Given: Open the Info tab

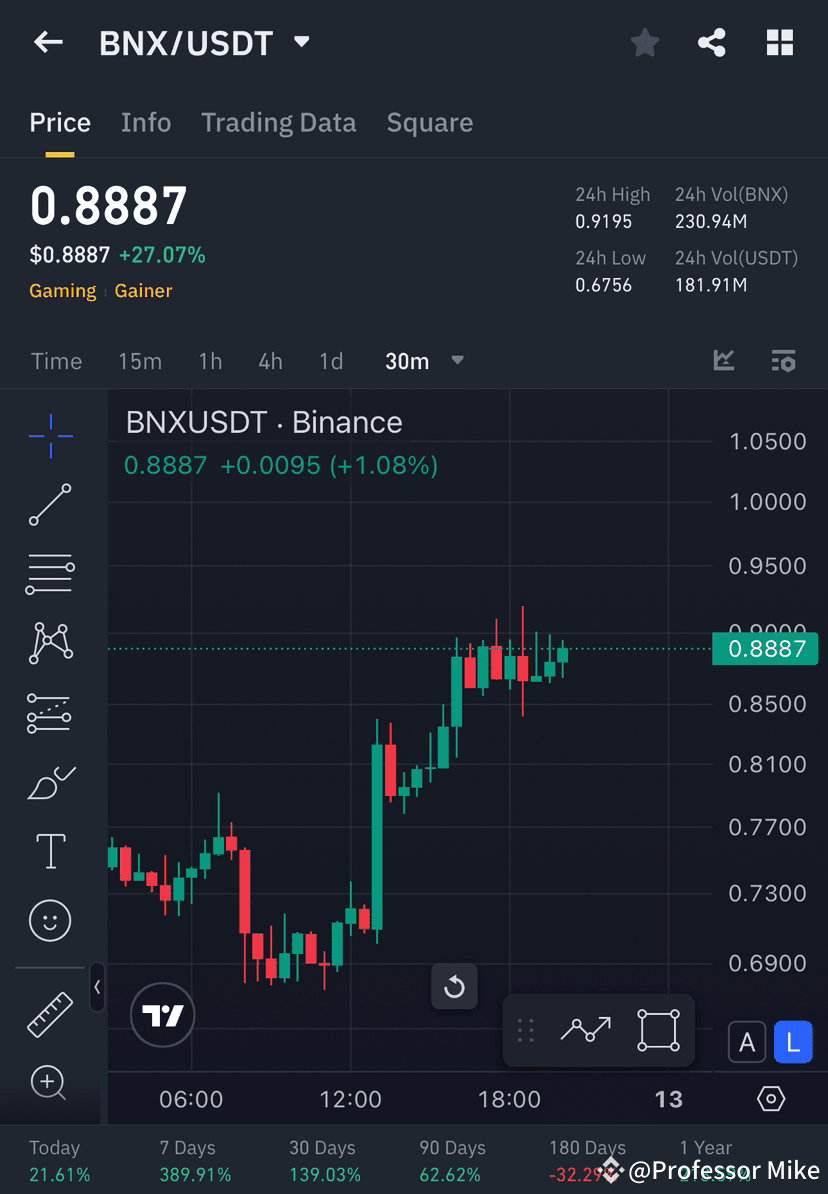Looking at the screenshot, I should [146, 122].
